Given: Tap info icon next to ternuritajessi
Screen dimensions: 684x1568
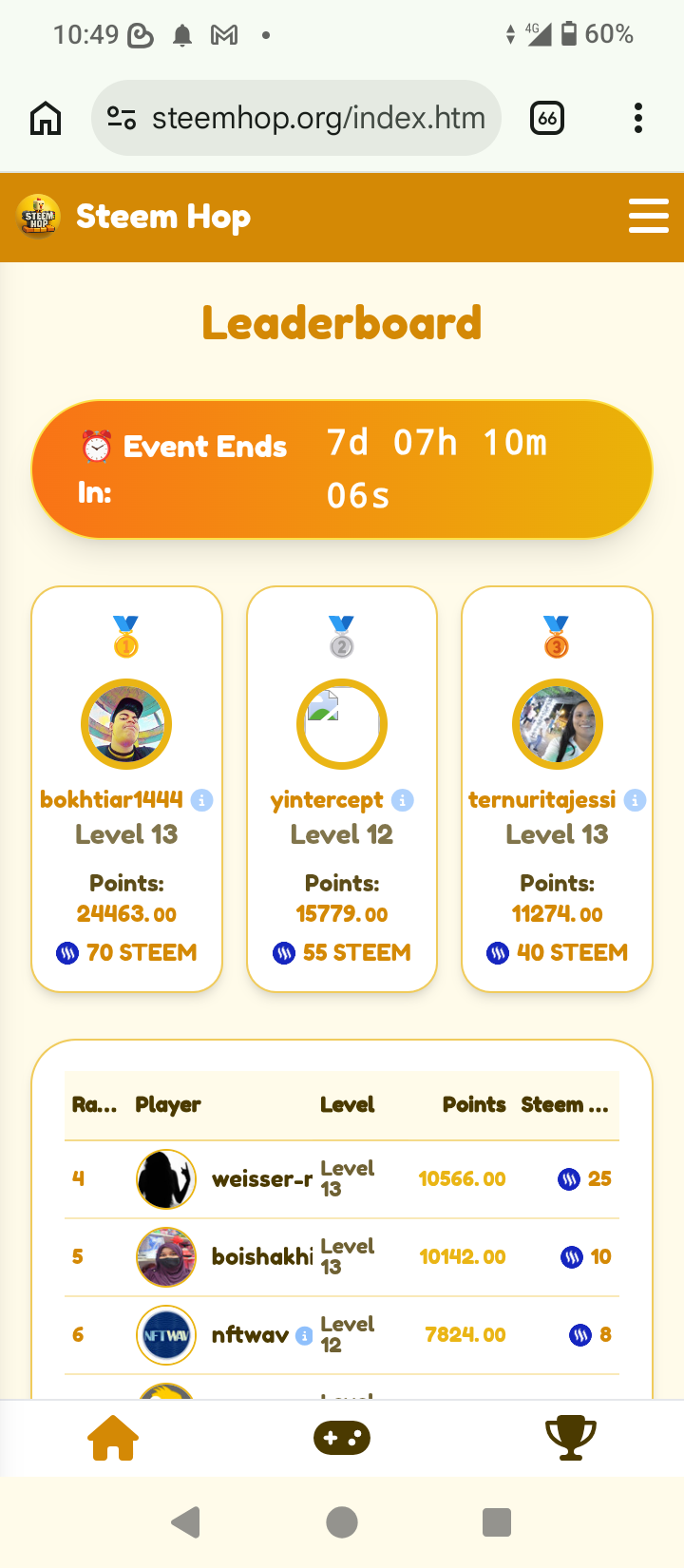Looking at the screenshot, I should point(635,800).
